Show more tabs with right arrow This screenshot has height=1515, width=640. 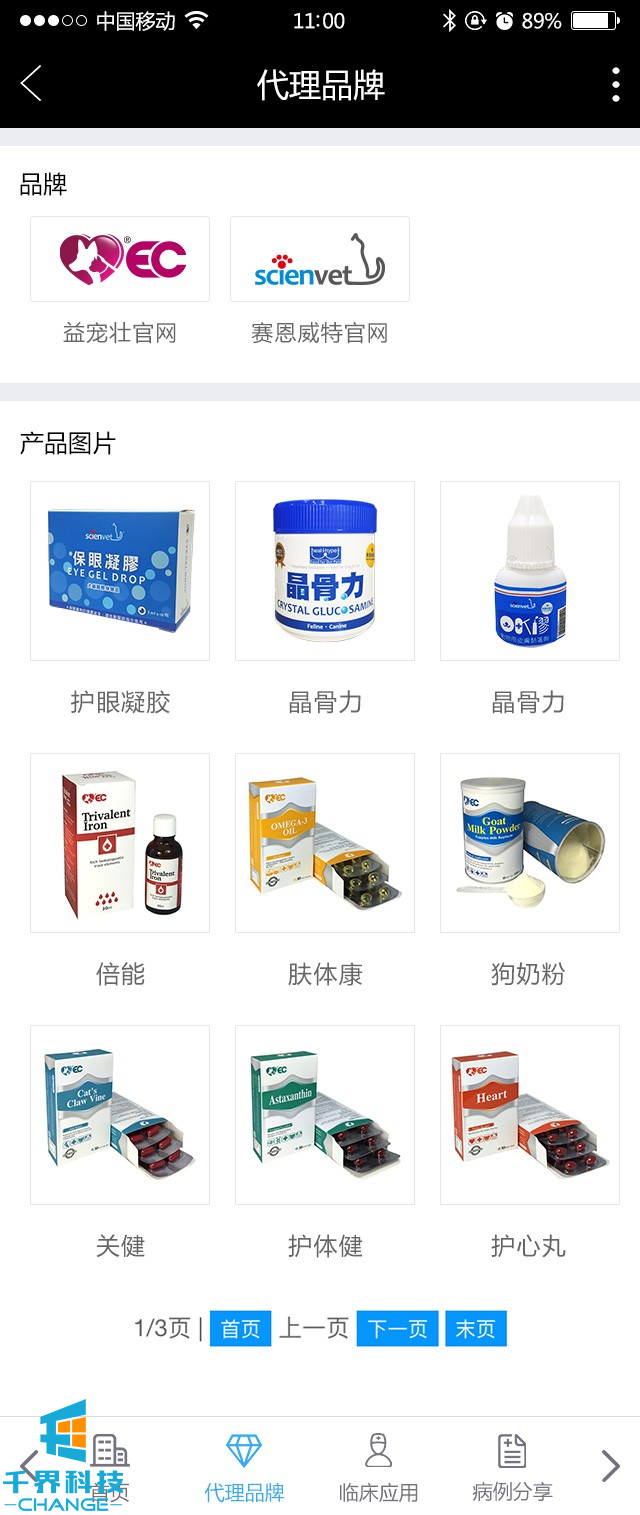tap(610, 1466)
